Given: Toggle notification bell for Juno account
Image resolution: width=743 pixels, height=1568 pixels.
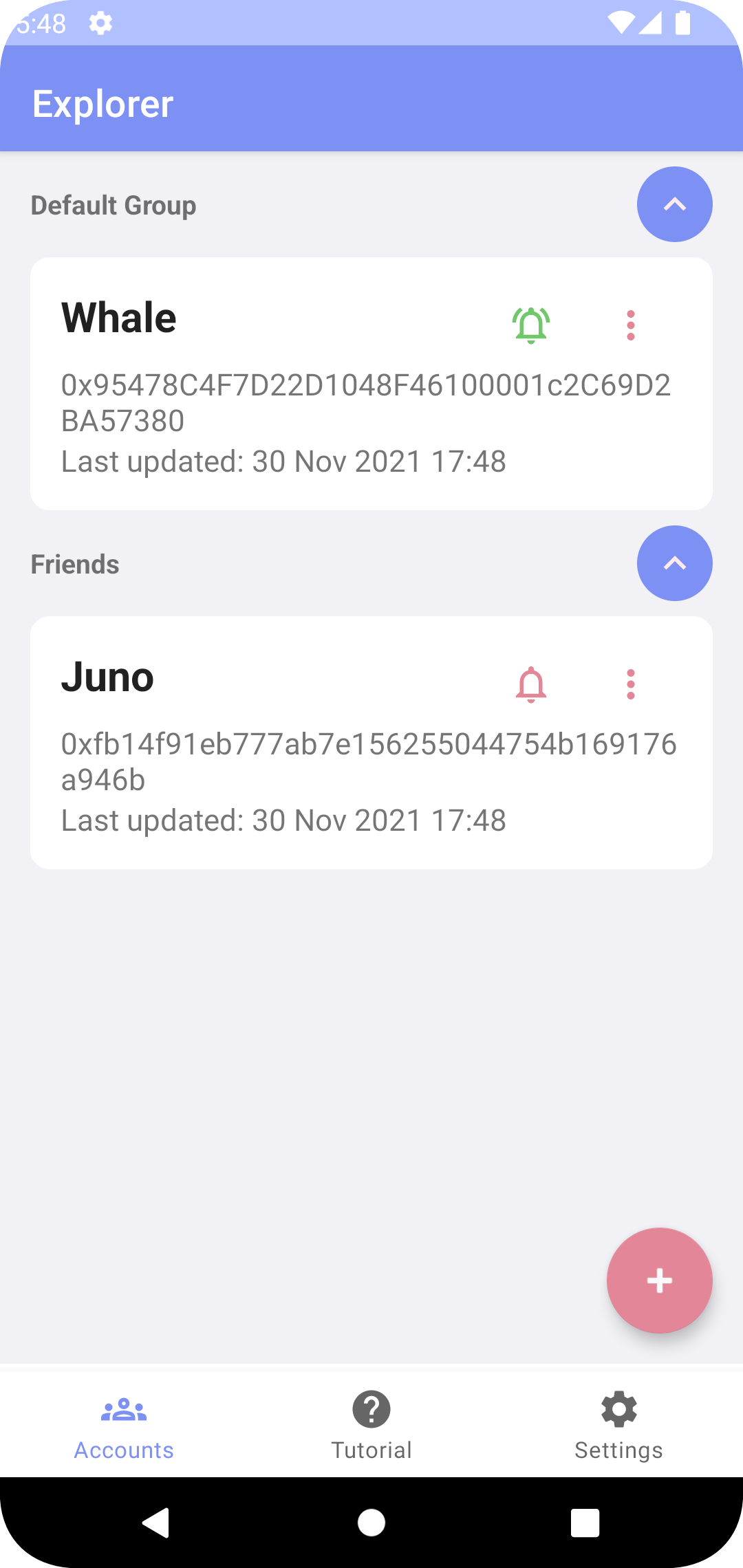Looking at the screenshot, I should pyautogui.click(x=530, y=684).
